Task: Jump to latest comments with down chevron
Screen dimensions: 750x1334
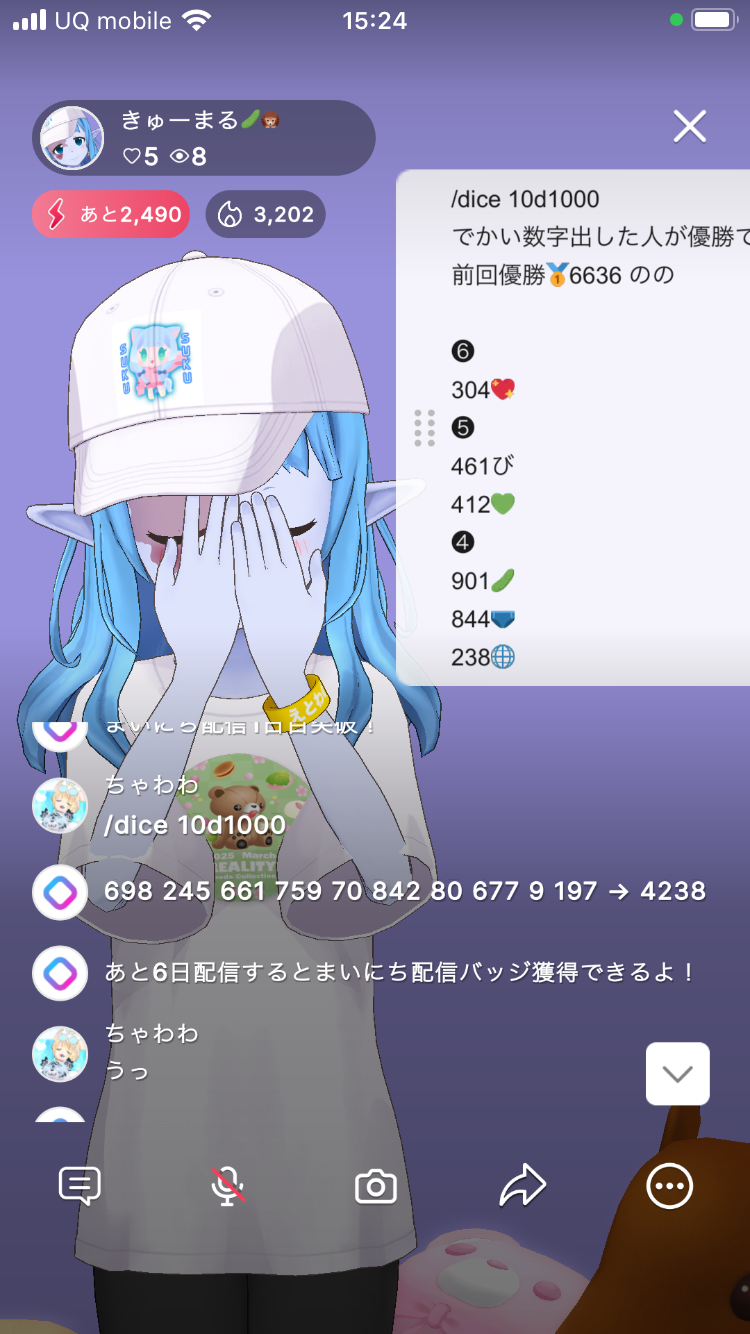Action: click(678, 1074)
